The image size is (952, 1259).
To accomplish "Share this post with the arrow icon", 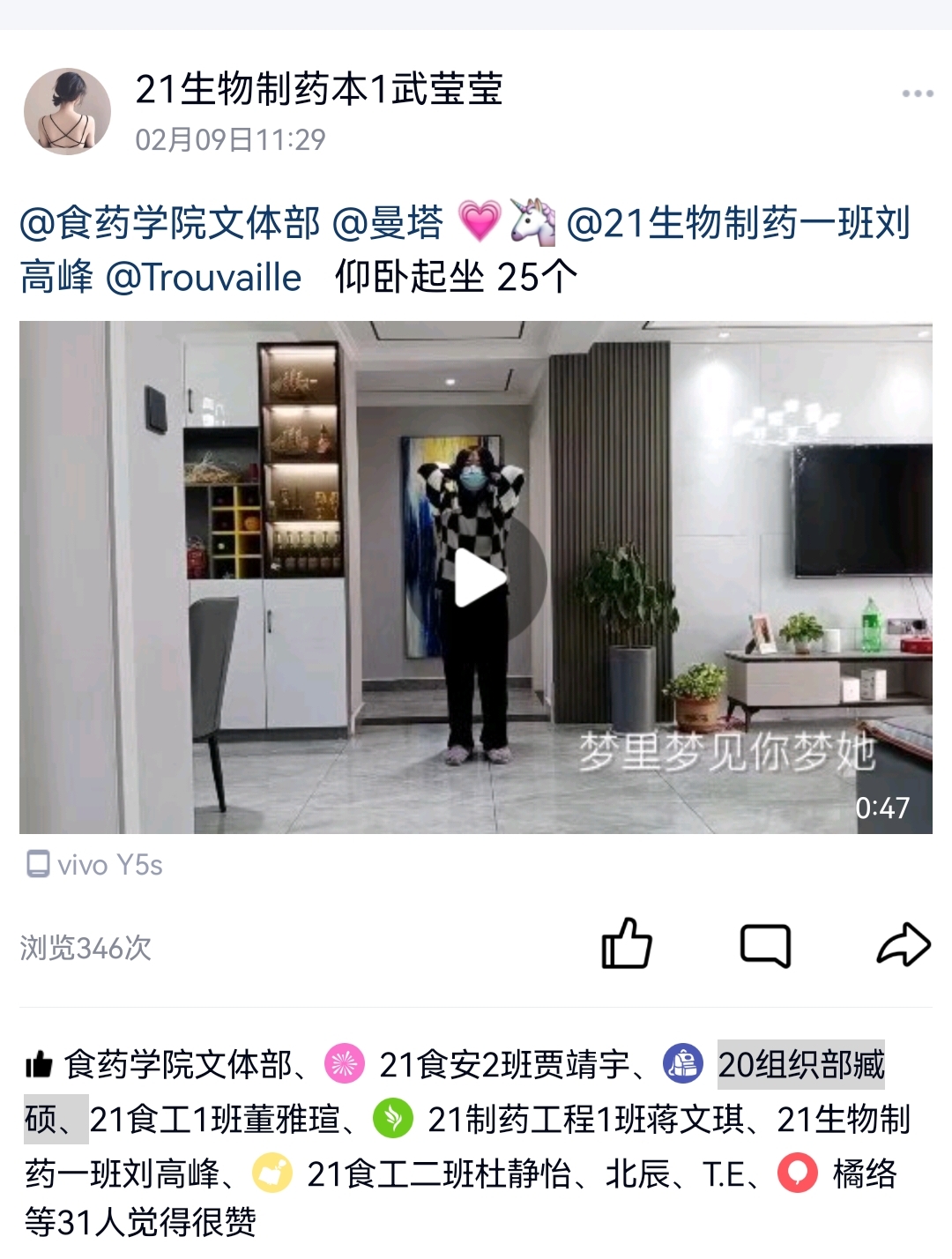I will point(904,945).
